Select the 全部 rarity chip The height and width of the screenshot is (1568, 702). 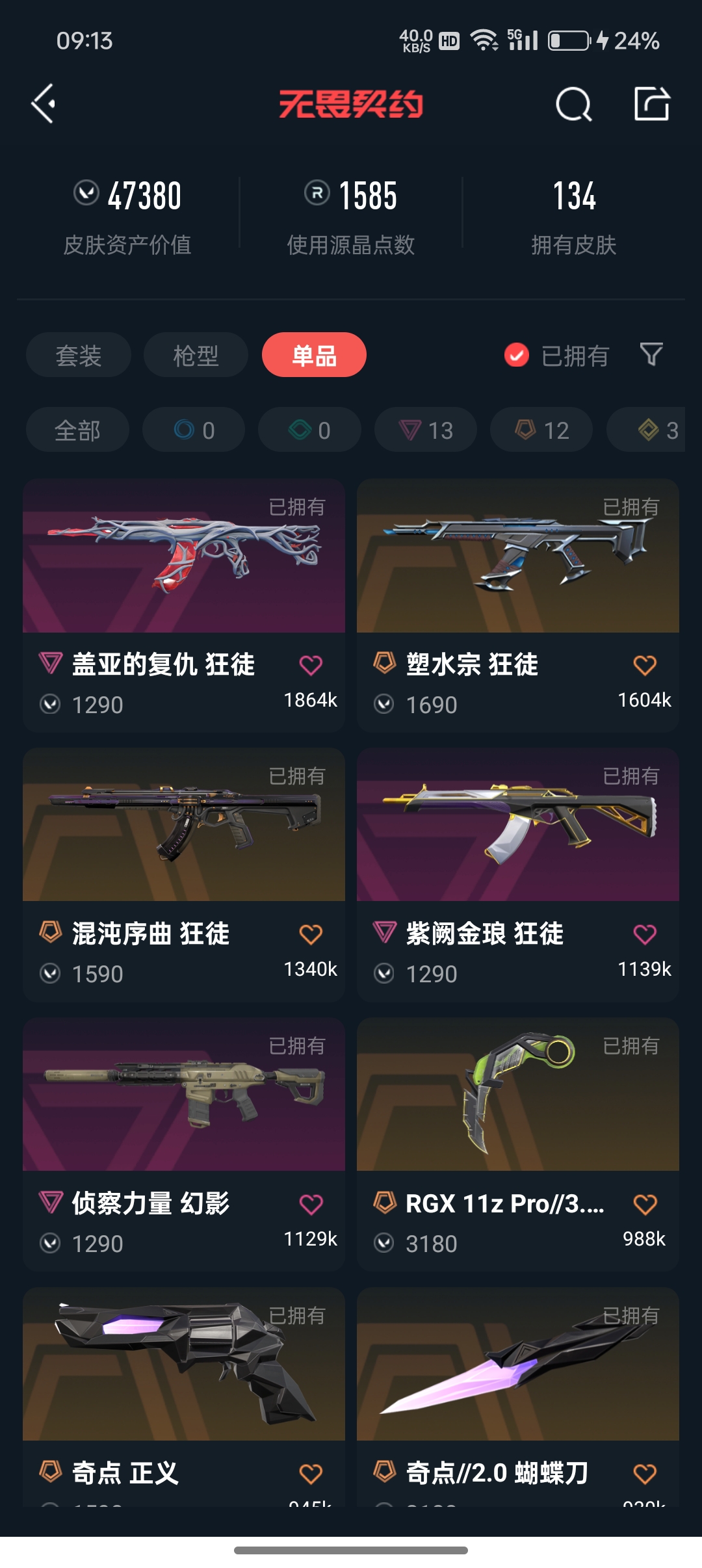pos(77,430)
